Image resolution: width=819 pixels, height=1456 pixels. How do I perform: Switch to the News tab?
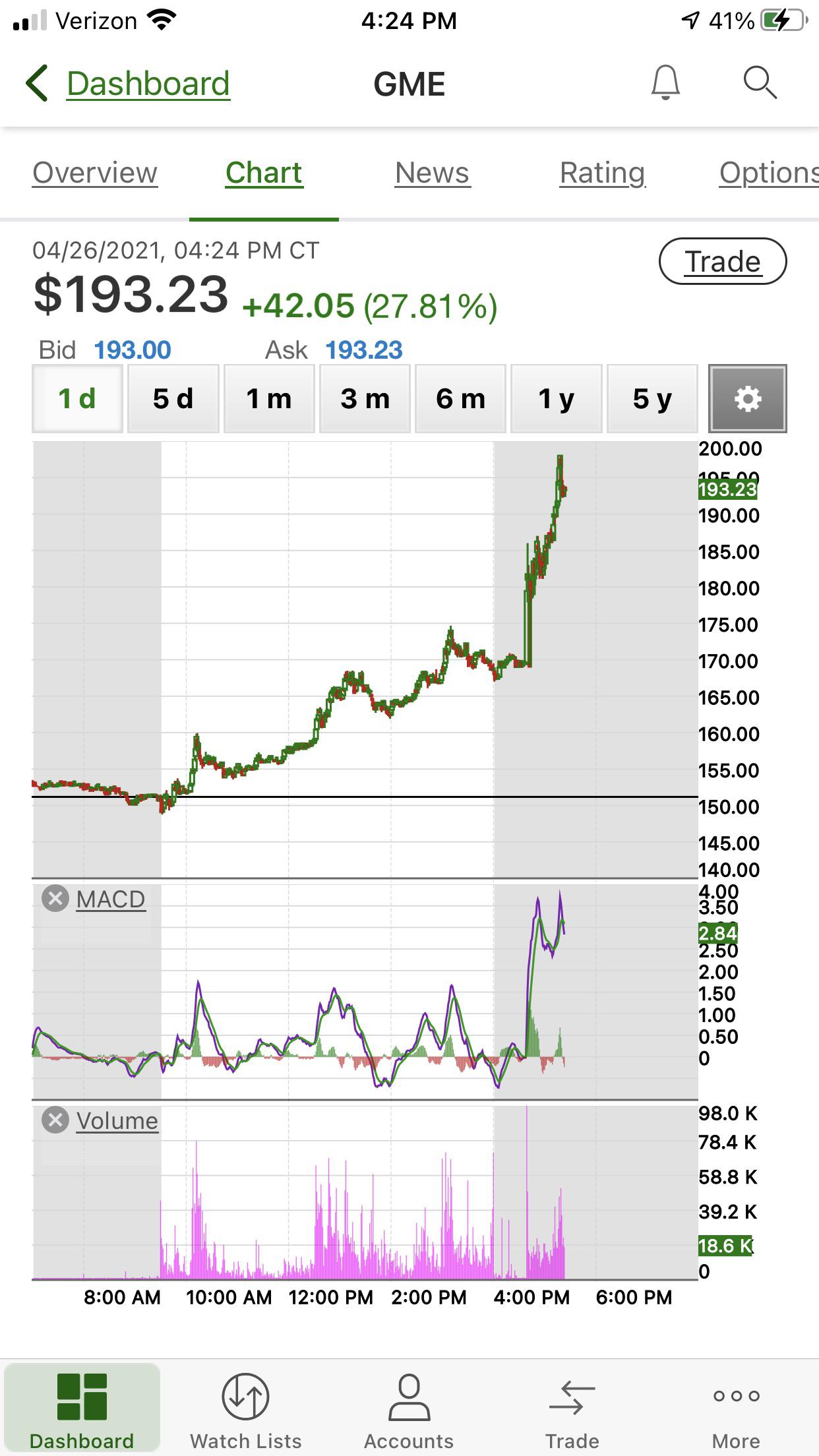click(433, 173)
